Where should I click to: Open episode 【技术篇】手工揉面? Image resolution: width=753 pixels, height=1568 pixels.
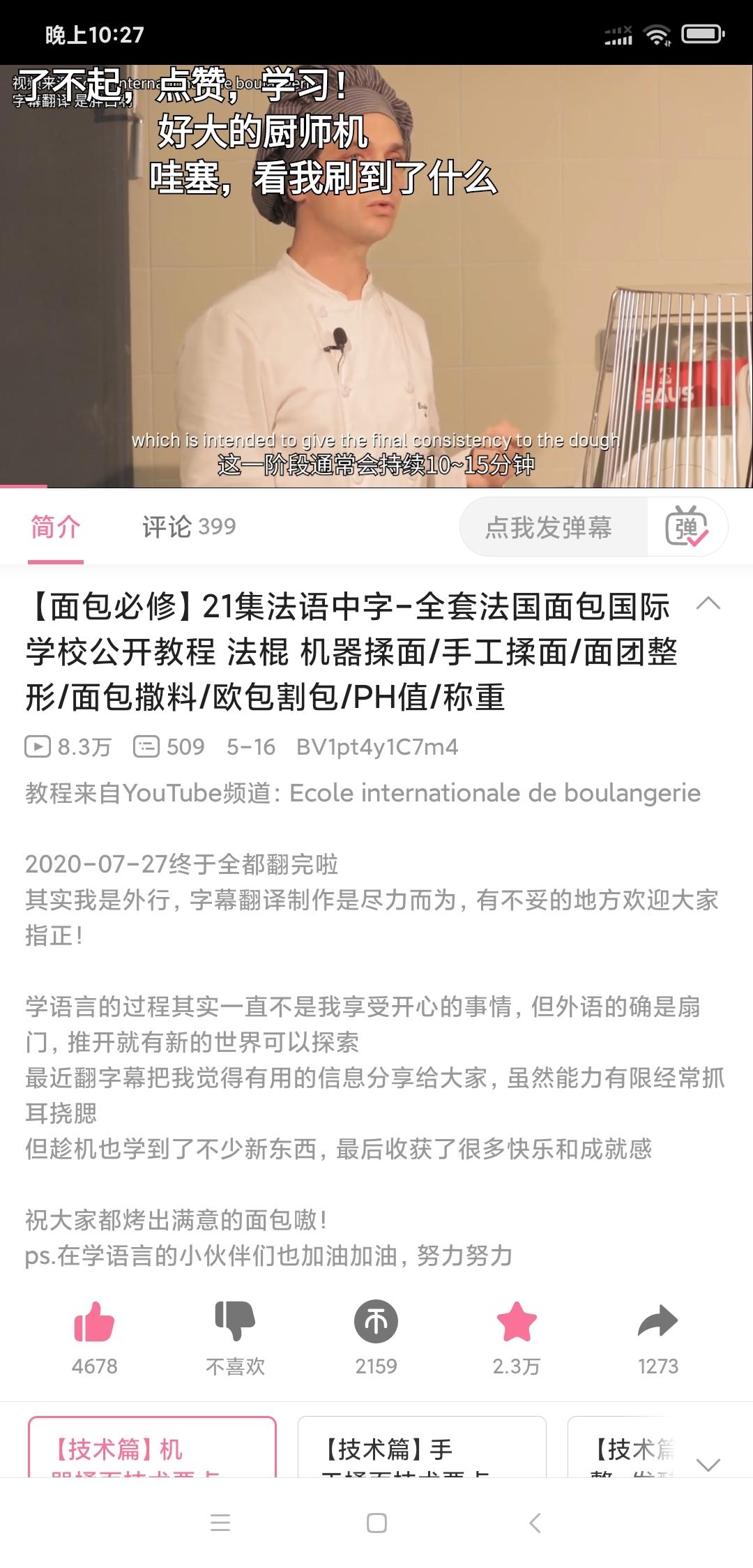(422, 1447)
